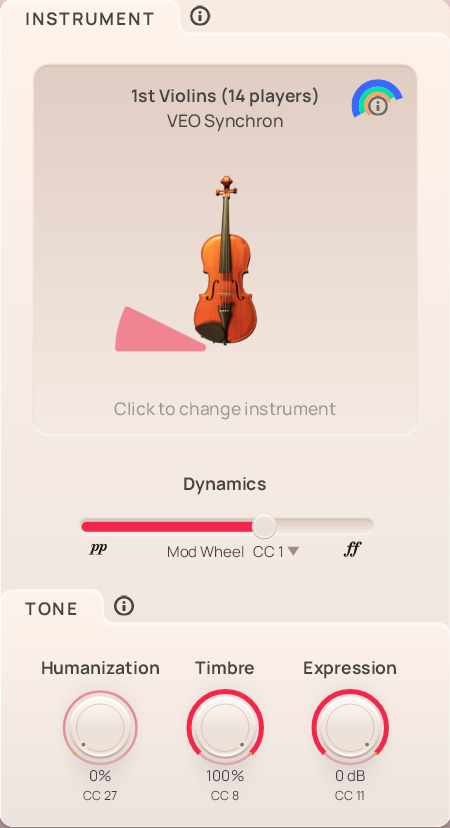Viewport: 450px width, 828px height.
Task: Select the Instrument tab
Action: (89, 18)
